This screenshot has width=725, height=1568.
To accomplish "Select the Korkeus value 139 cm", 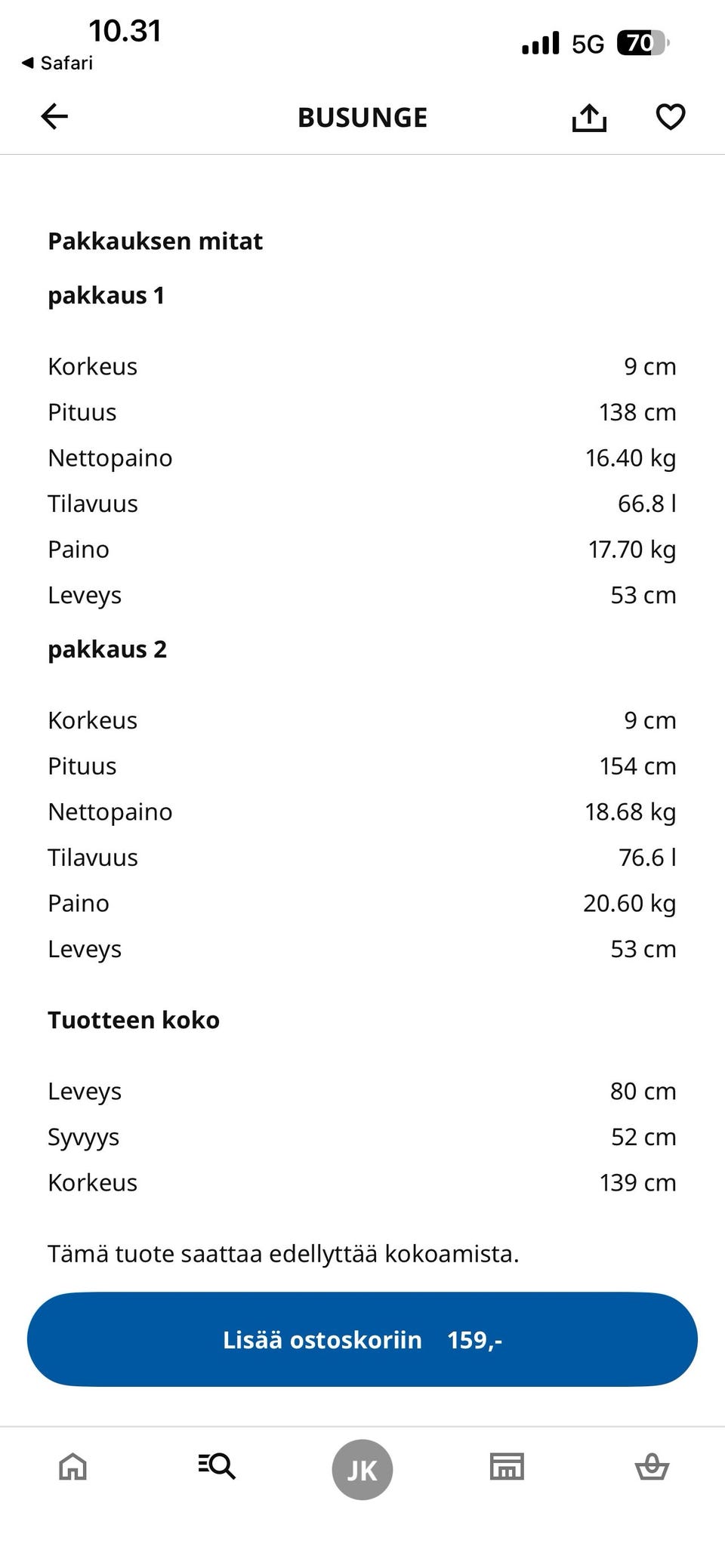I will [x=637, y=1182].
